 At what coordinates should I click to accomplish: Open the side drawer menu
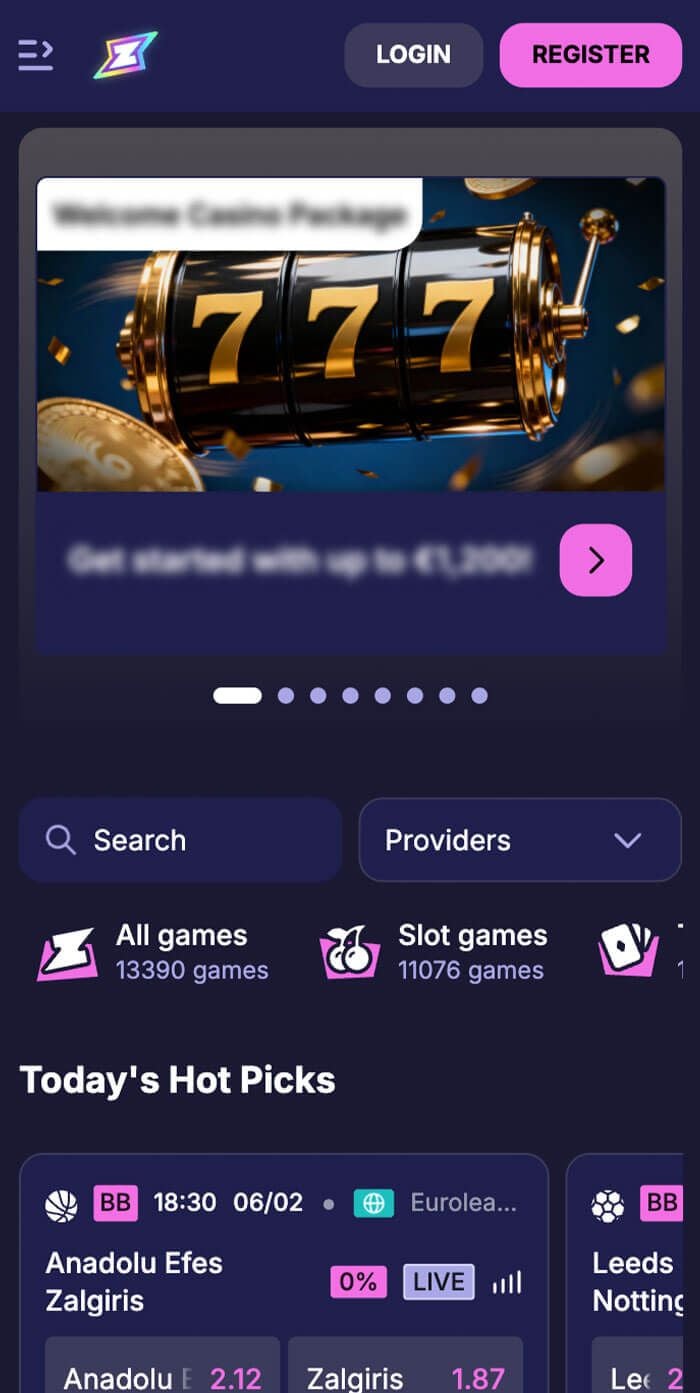point(36,54)
